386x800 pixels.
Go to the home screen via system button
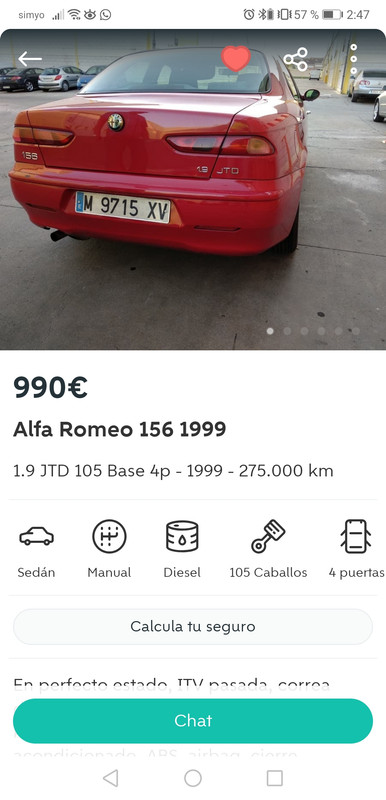(x=193, y=778)
